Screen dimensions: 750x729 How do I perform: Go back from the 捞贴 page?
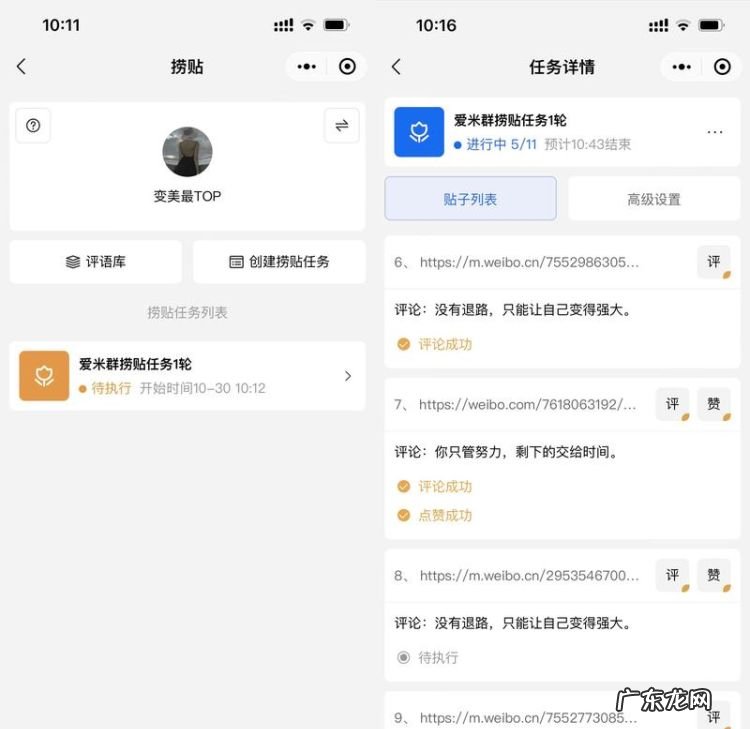pos(21,67)
